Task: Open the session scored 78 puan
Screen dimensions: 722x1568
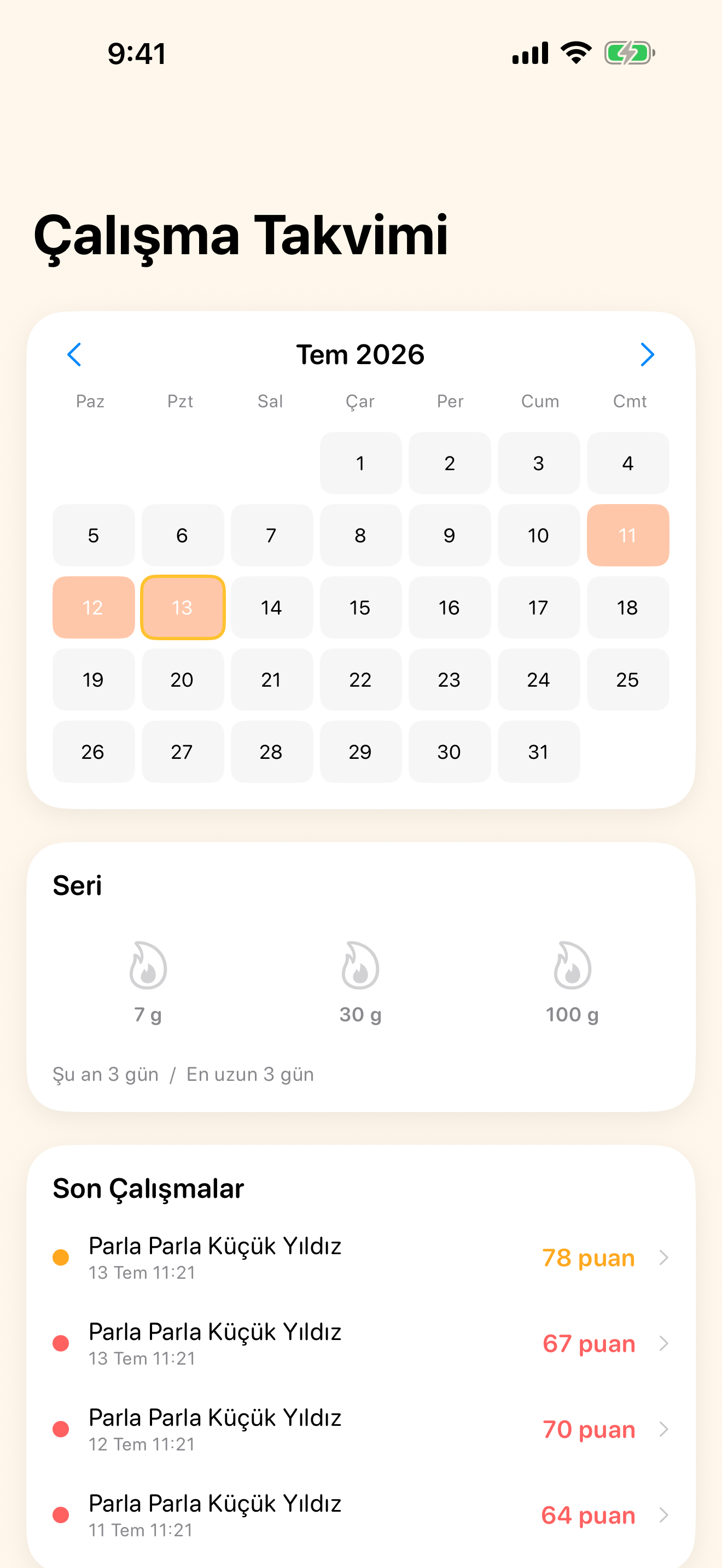Action: [x=361, y=1257]
